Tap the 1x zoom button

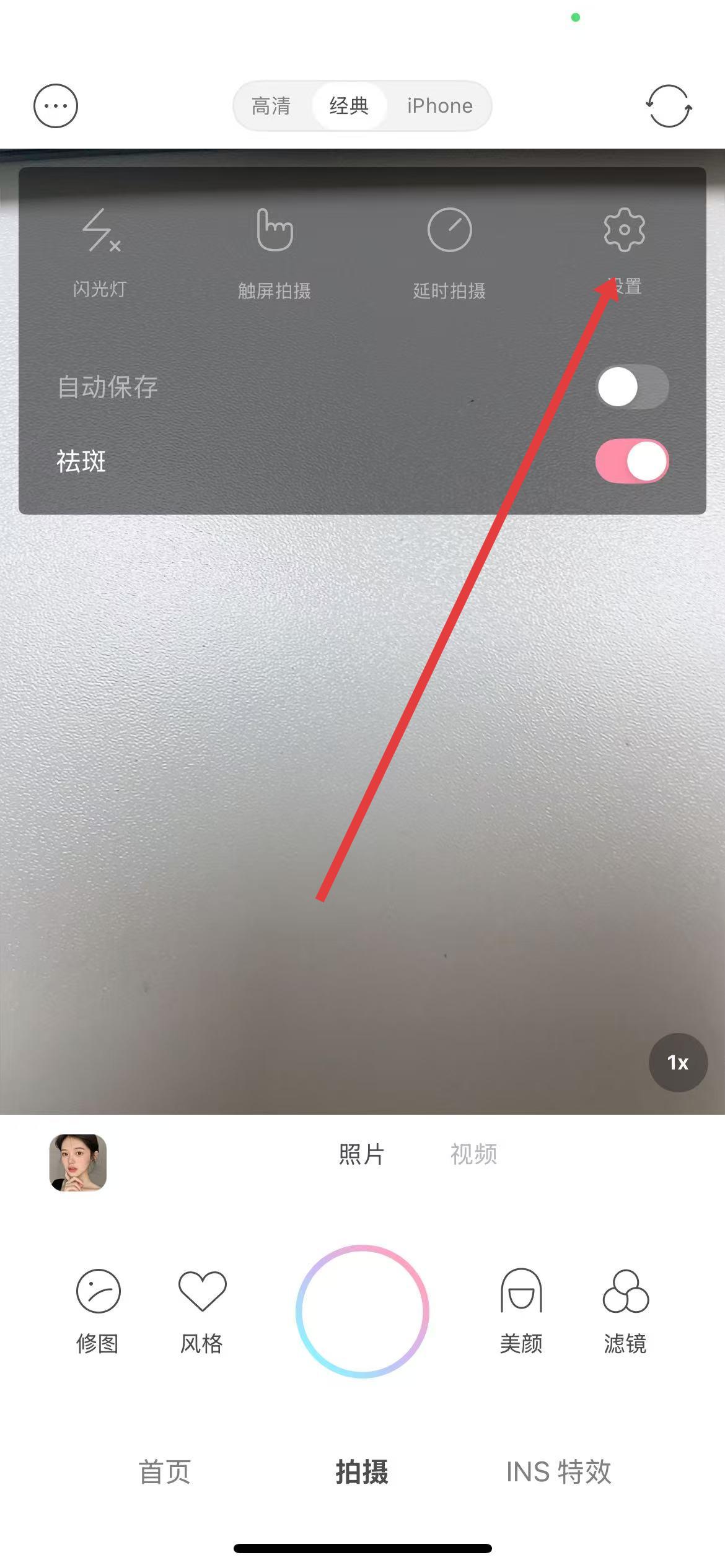pos(678,1063)
